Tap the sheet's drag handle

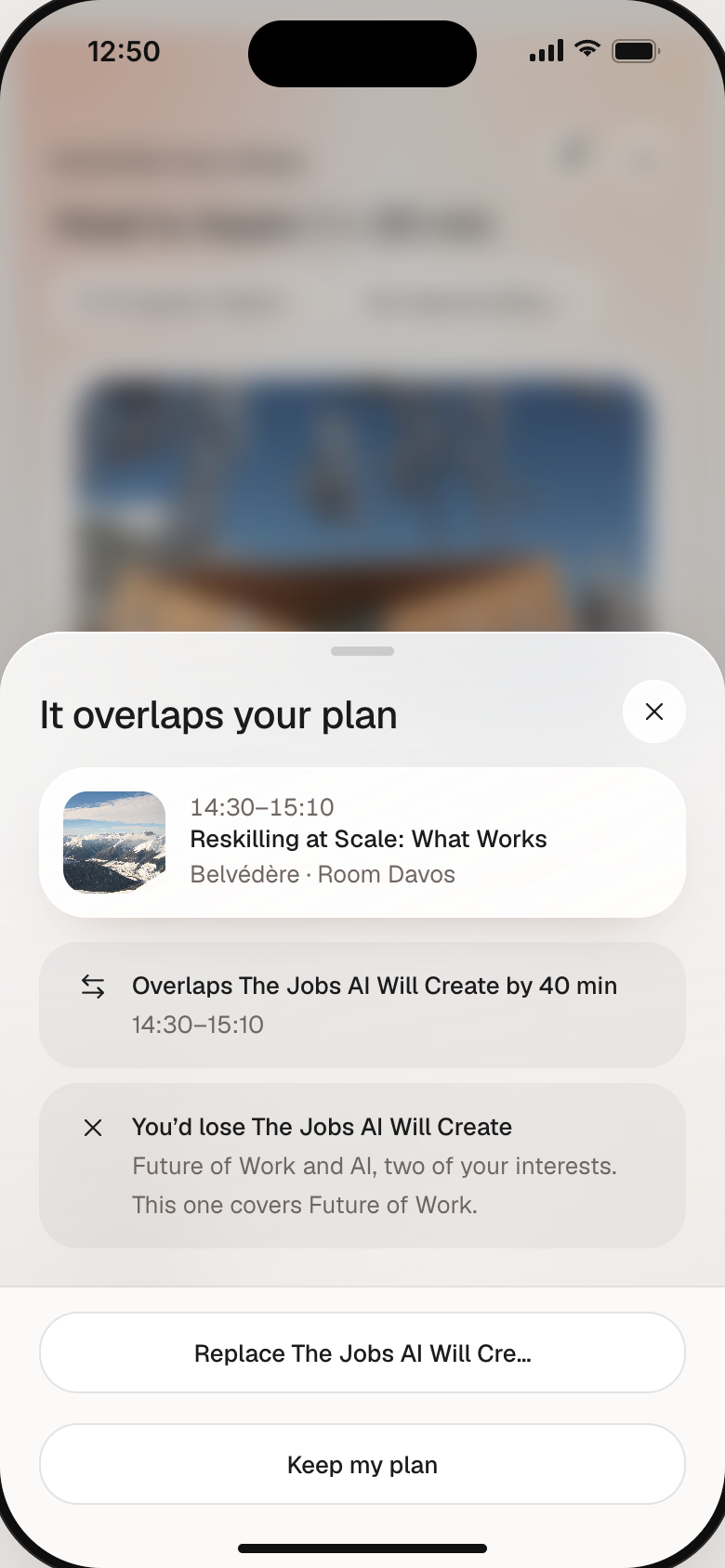(362, 651)
